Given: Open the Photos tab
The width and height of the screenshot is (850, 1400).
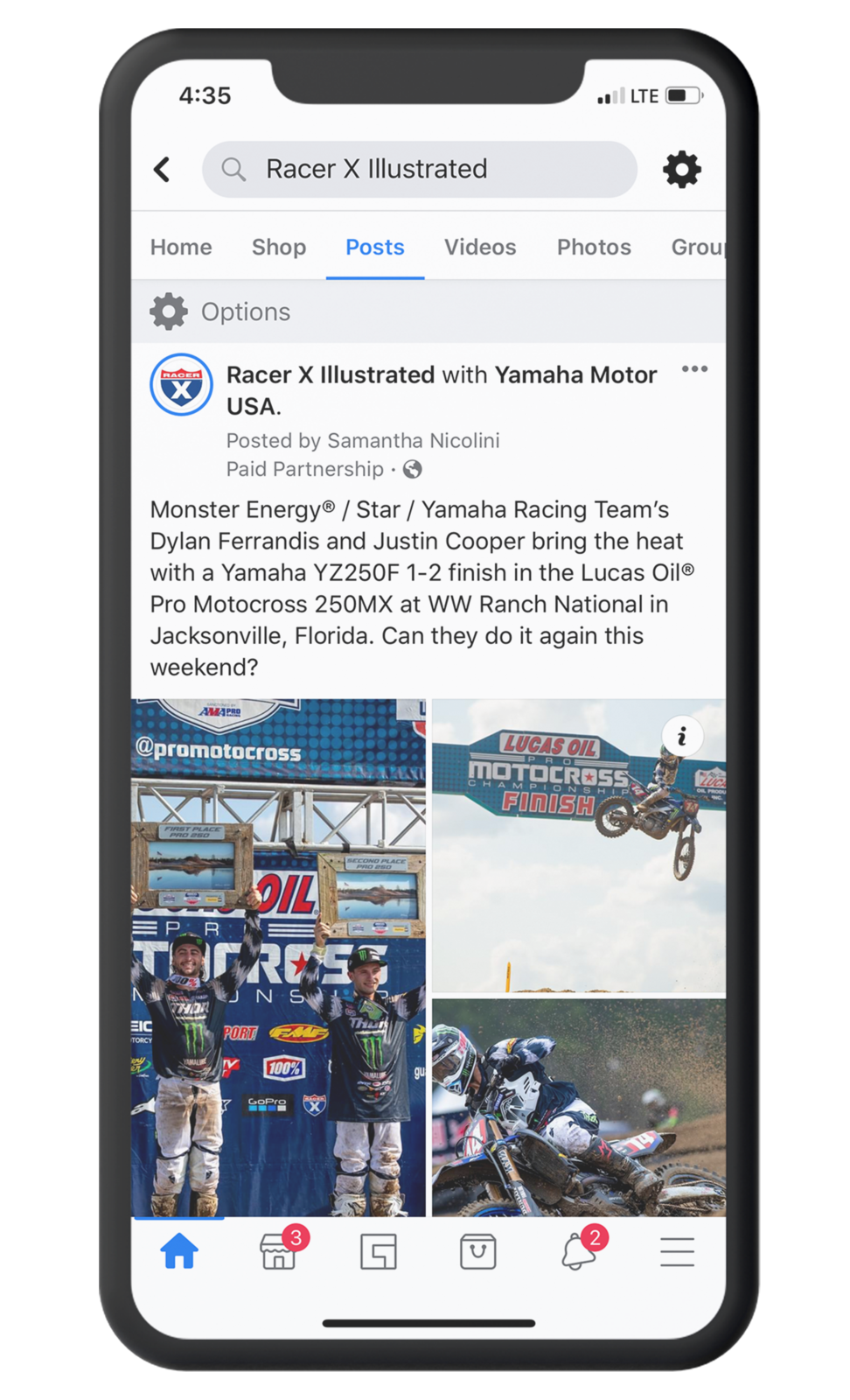Looking at the screenshot, I should tap(594, 247).
